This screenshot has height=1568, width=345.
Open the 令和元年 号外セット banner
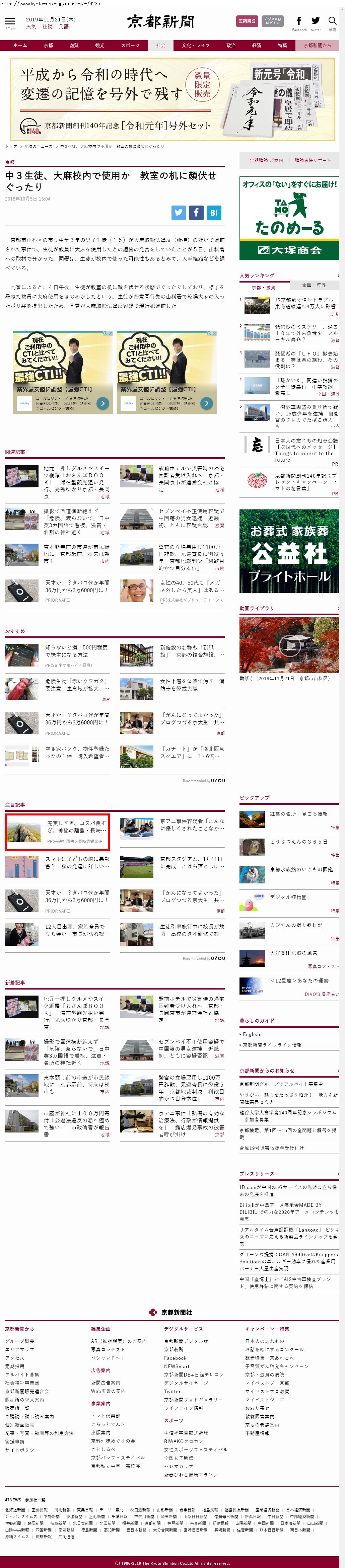tap(172, 99)
